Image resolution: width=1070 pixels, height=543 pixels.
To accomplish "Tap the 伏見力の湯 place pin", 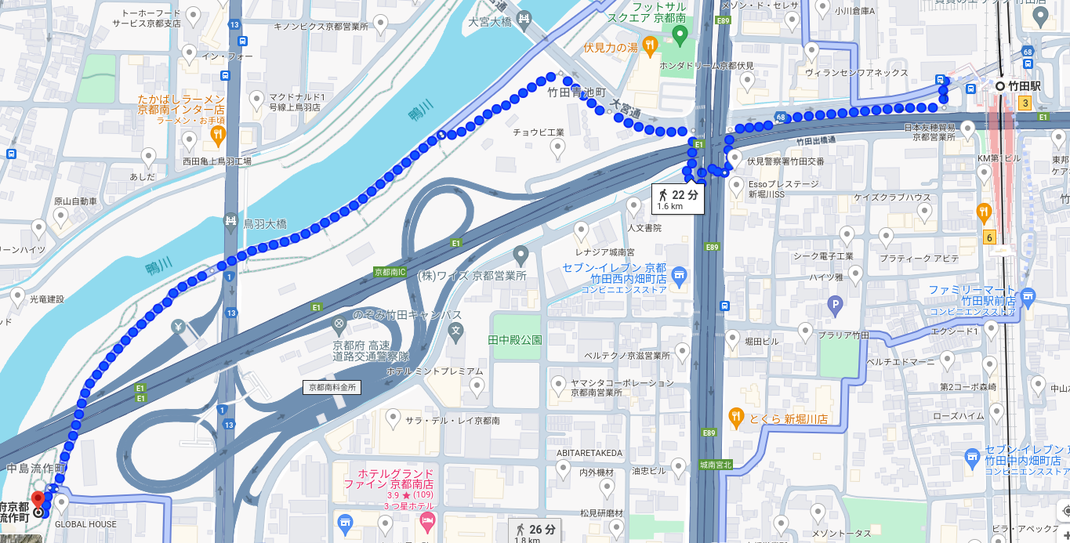I will click(x=649, y=45).
